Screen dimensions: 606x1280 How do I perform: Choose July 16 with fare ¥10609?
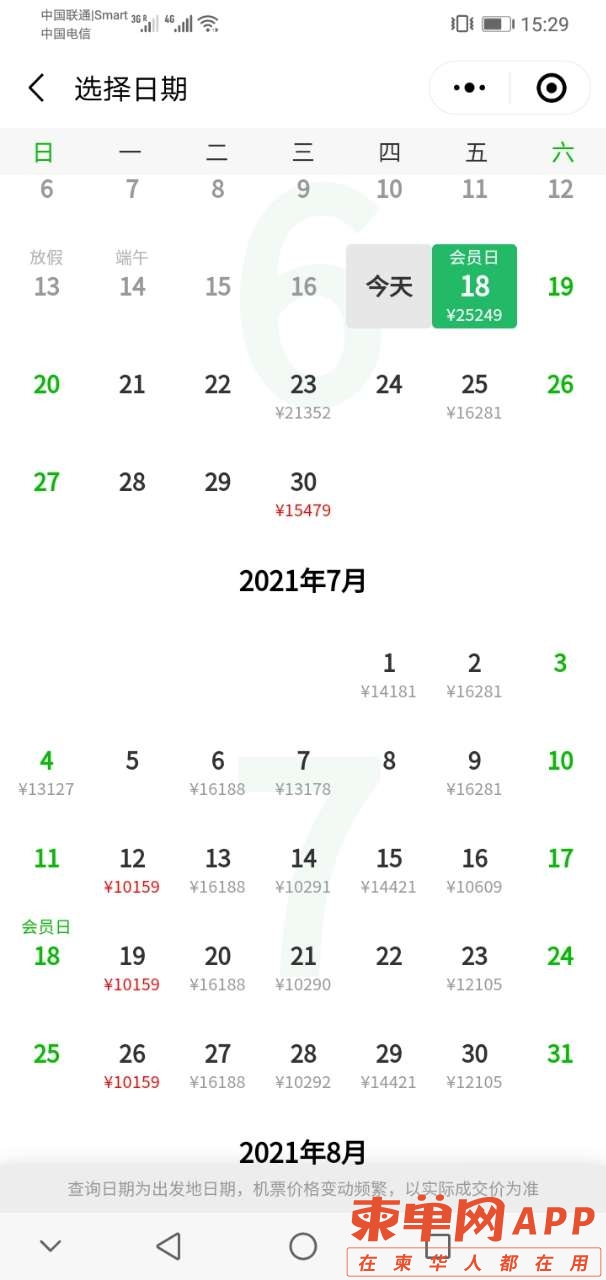(x=475, y=869)
